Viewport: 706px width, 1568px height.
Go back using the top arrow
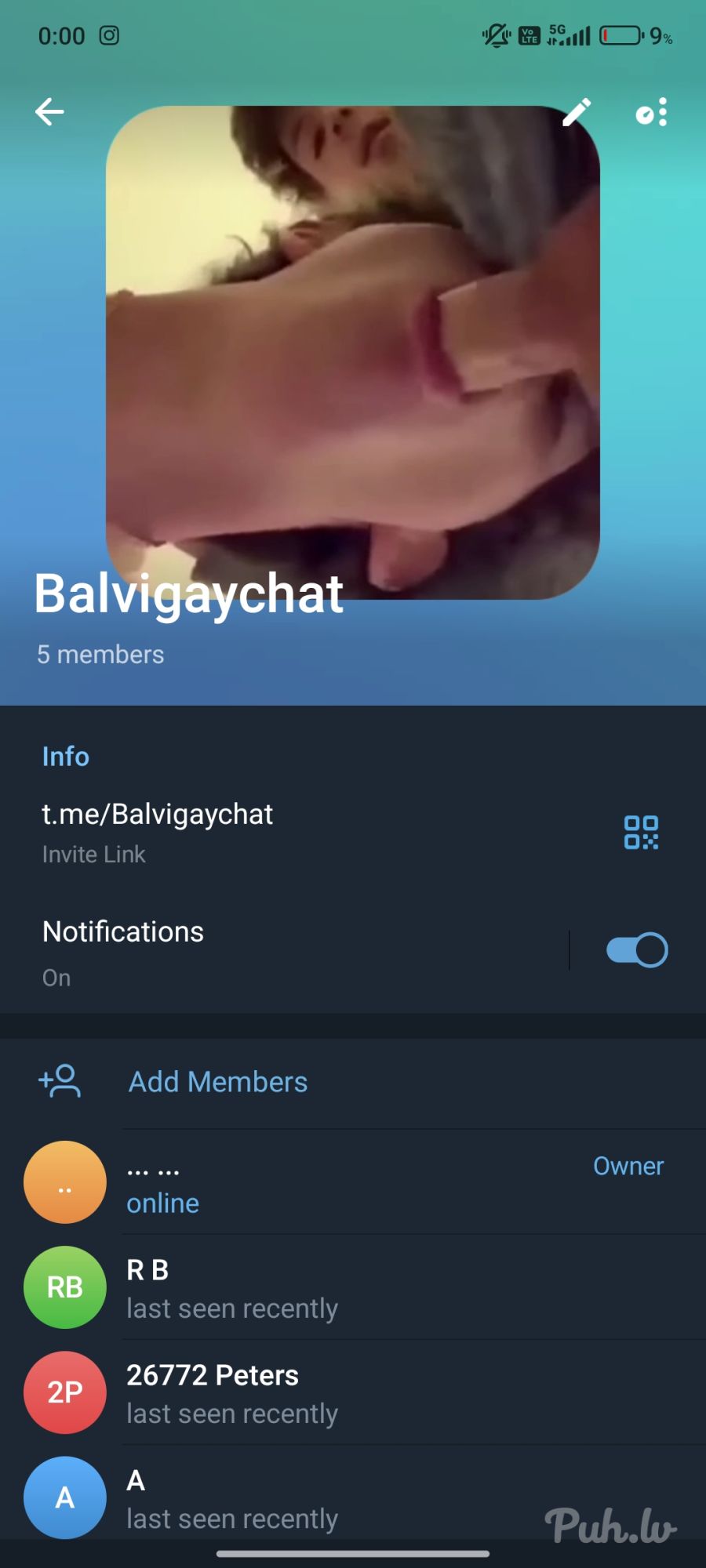pyautogui.click(x=49, y=112)
